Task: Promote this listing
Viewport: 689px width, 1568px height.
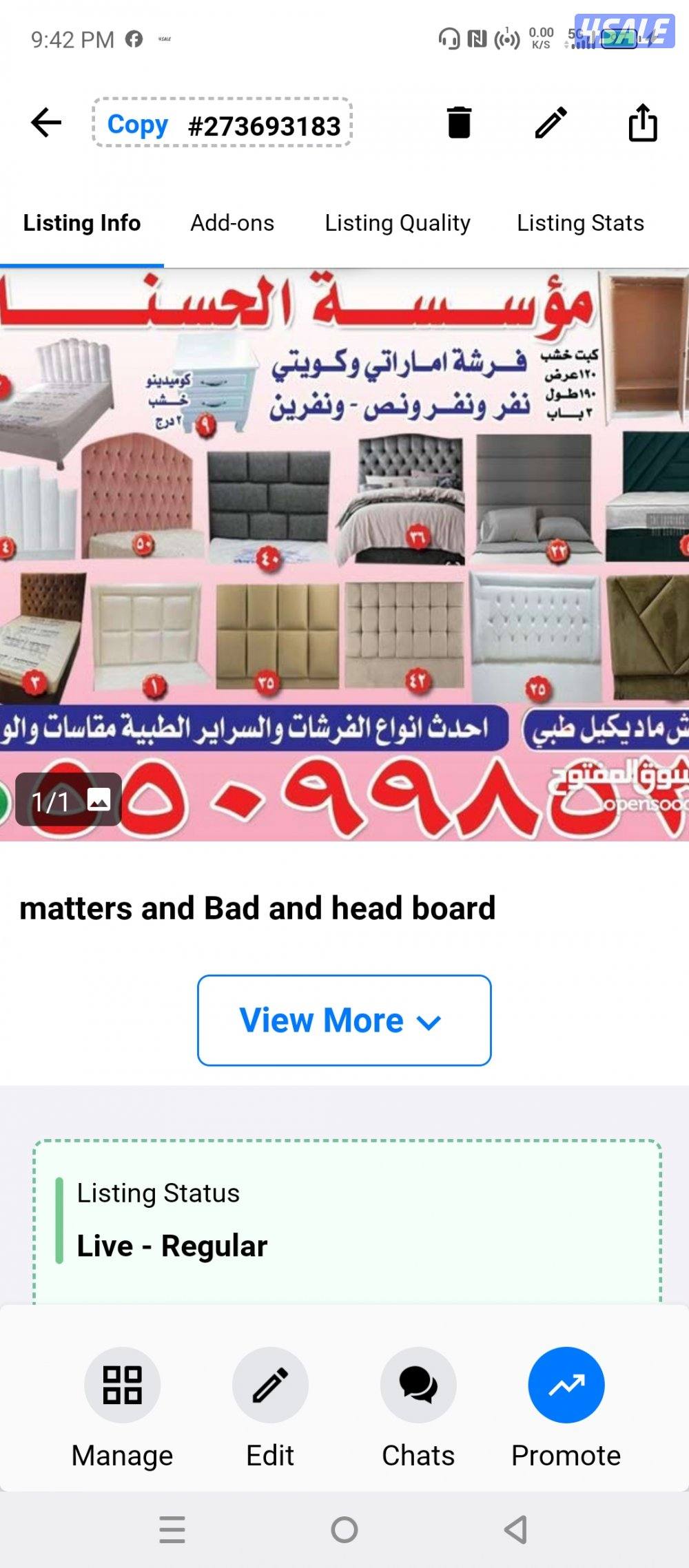Action: click(566, 1385)
